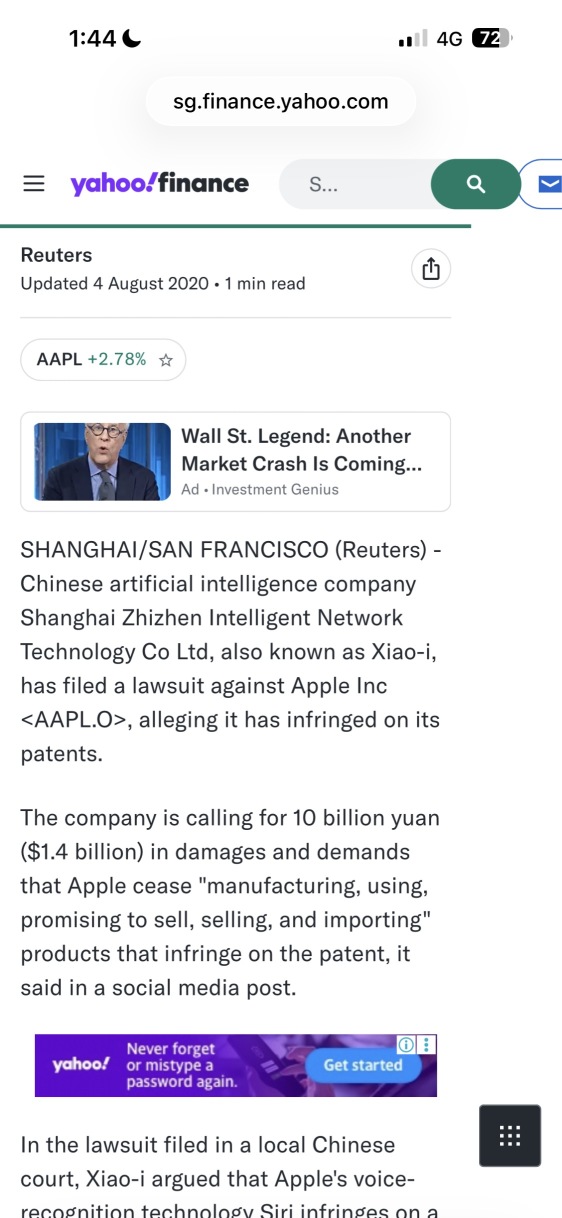The height and width of the screenshot is (1218, 562).
Task: Open the ad info icon on banner
Action: click(x=407, y=1044)
